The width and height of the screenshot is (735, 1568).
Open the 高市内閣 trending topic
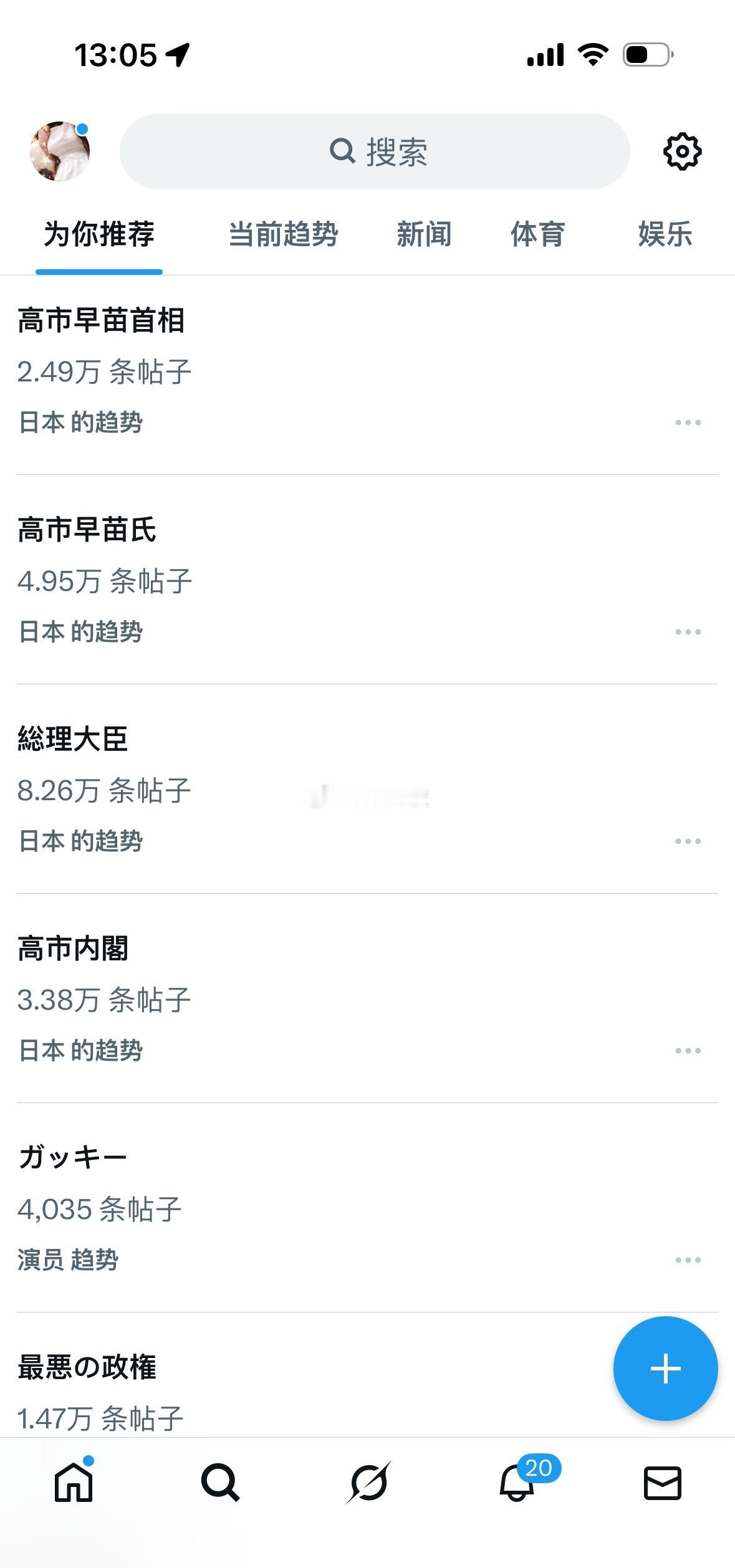click(x=72, y=946)
